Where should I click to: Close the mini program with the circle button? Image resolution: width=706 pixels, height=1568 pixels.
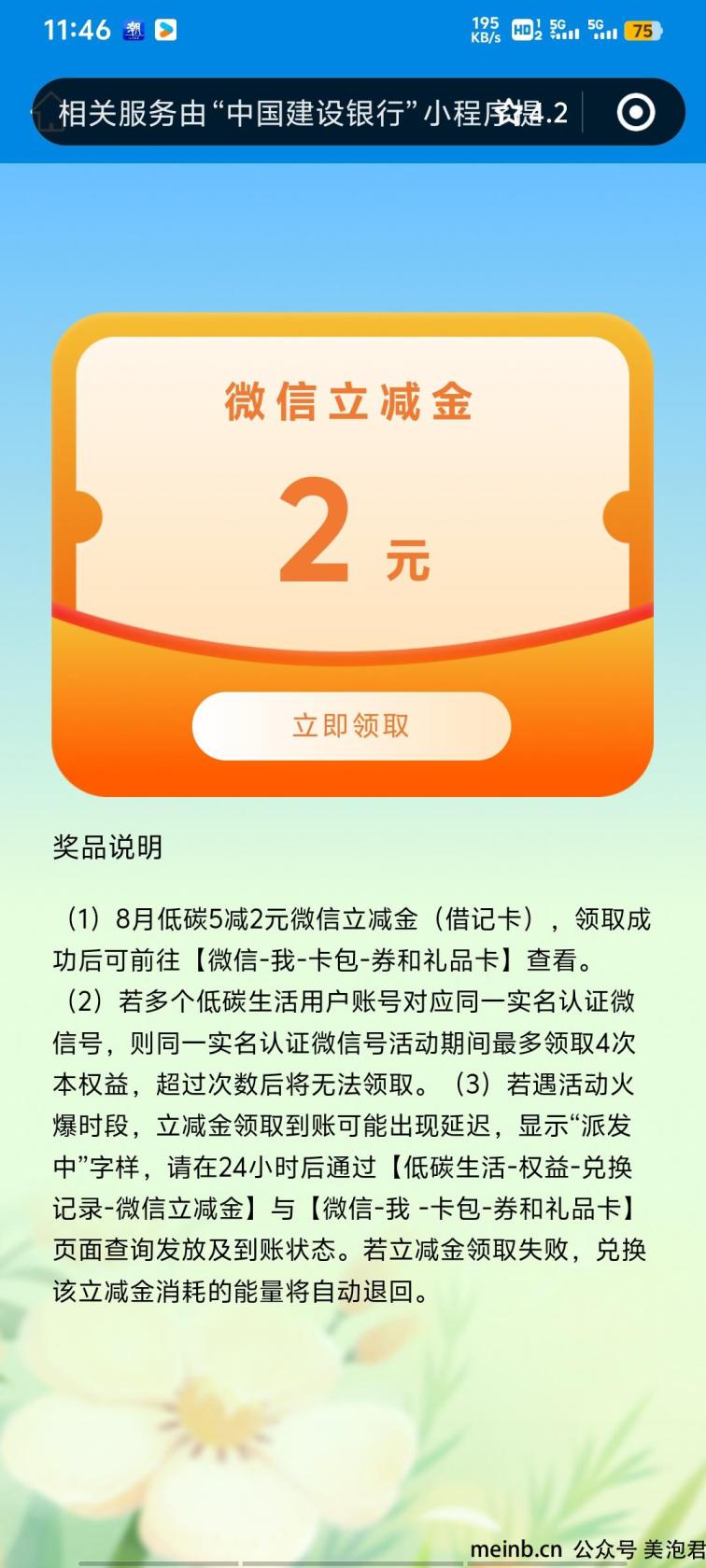[x=636, y=113]
